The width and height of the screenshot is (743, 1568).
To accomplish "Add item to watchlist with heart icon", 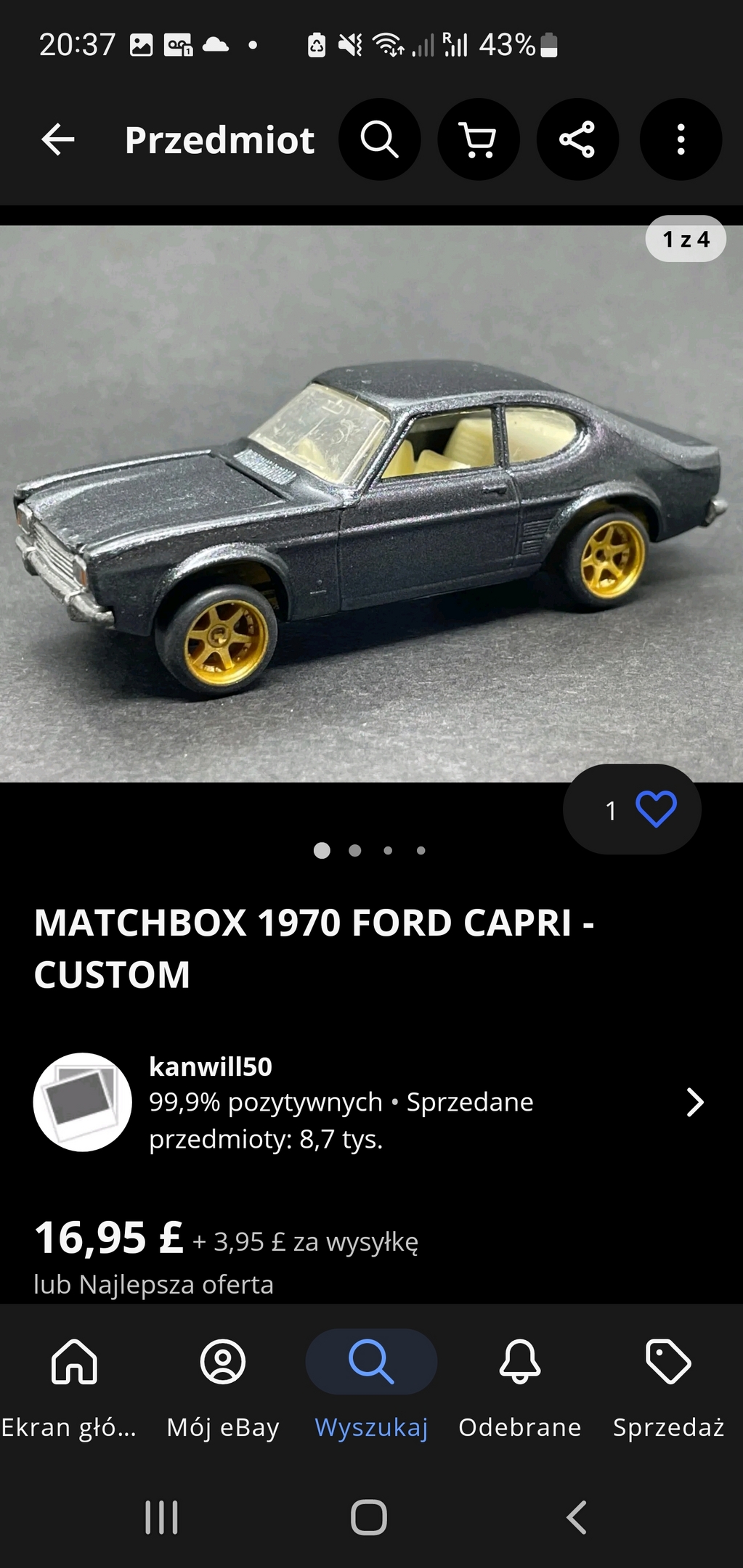I will (655, 809).
